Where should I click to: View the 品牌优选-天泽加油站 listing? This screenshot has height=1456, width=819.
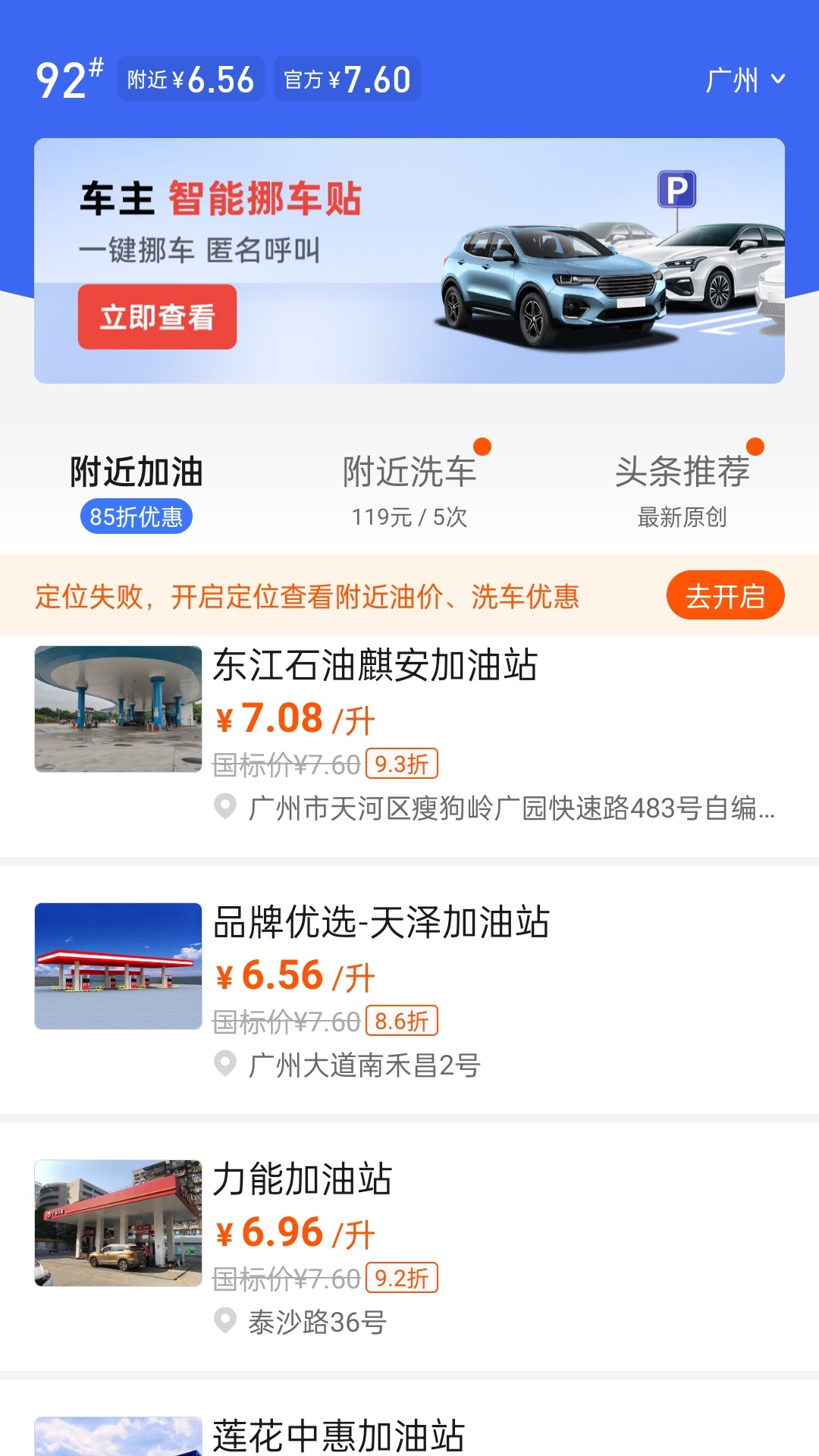(381, 923)
